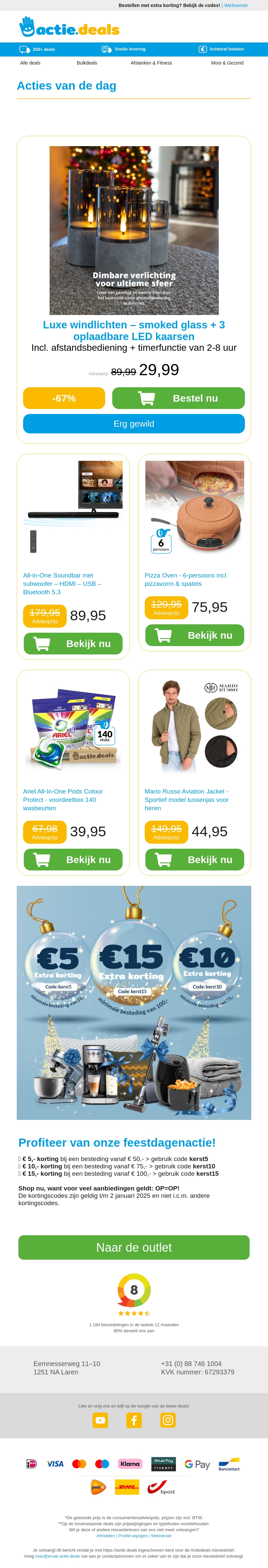This screenshot has height=1568, width=268.
Task: Tap the max@email.actie.deals email link
Action: 57,1556
